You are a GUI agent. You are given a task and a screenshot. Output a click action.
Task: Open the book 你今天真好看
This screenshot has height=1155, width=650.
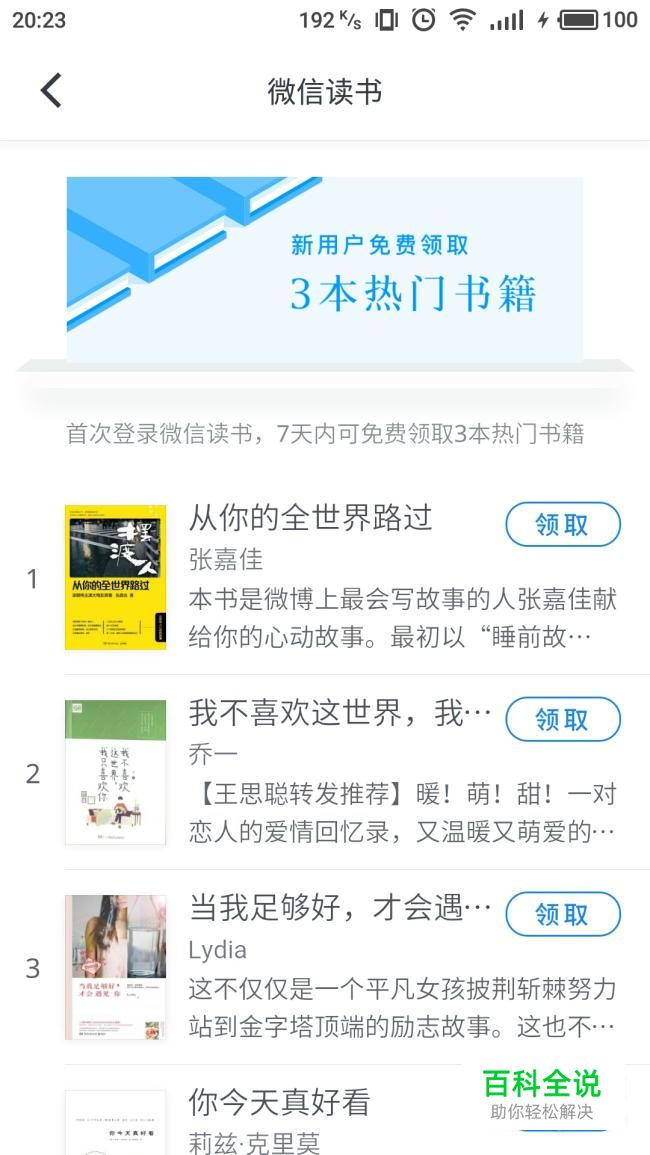point(280,1102)
